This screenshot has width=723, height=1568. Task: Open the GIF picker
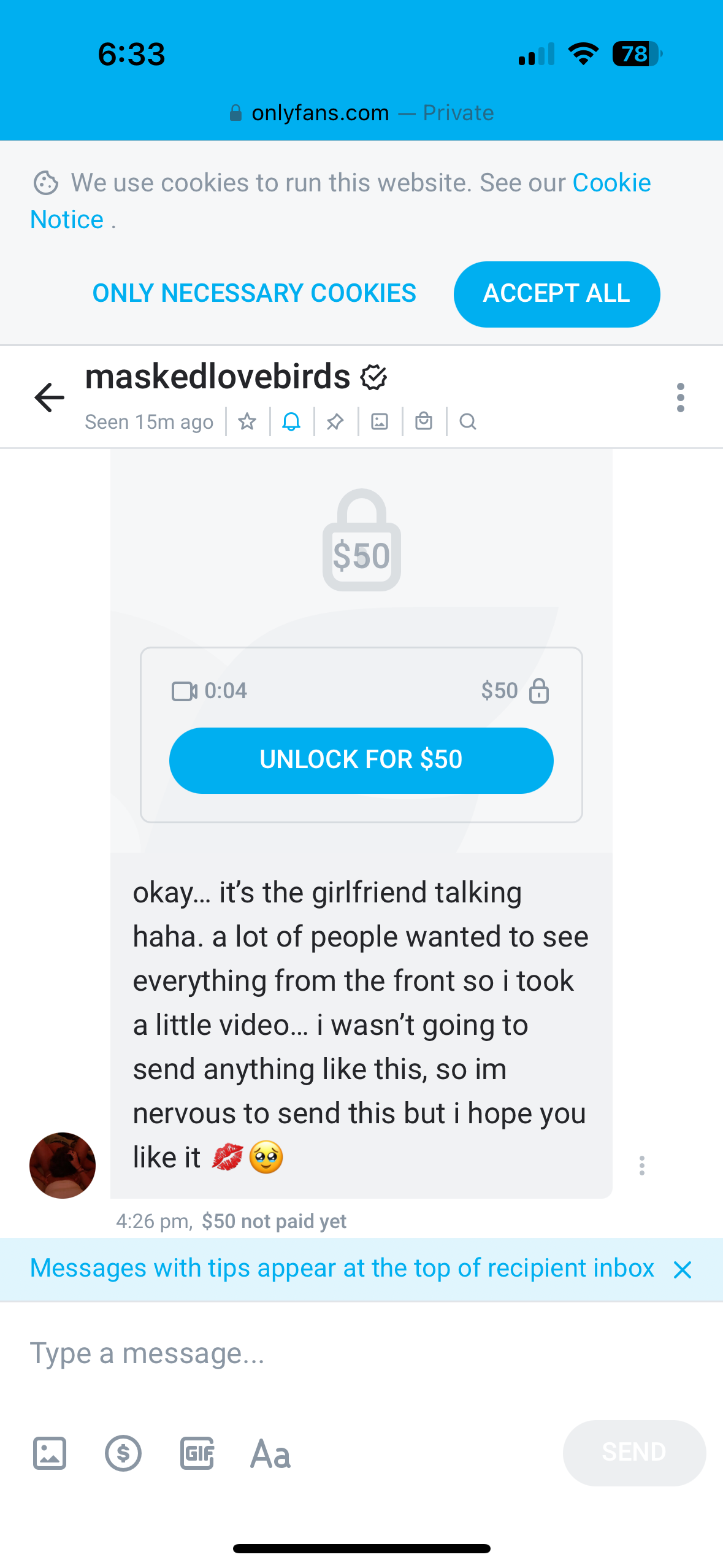point(197,1453)
